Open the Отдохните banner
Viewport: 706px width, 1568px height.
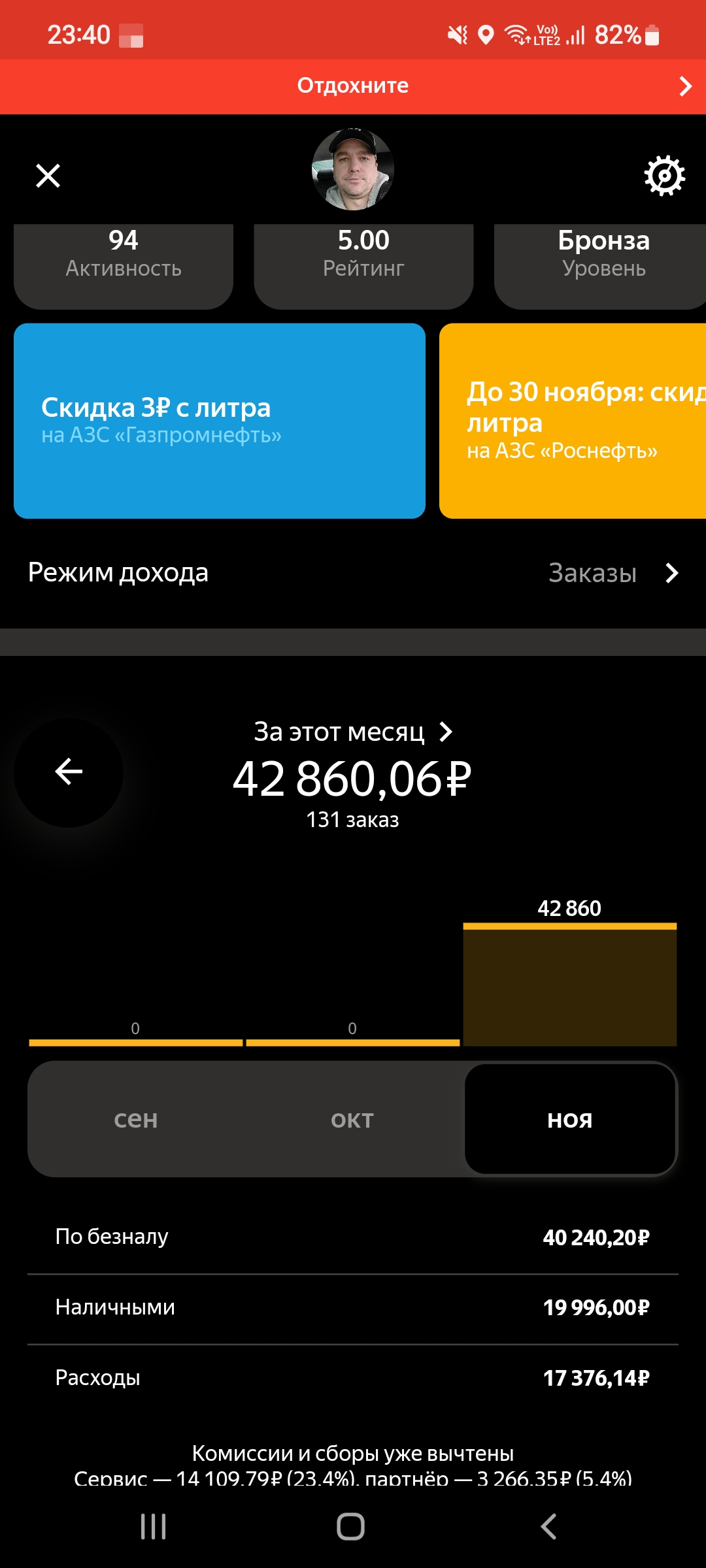point(353,86)
